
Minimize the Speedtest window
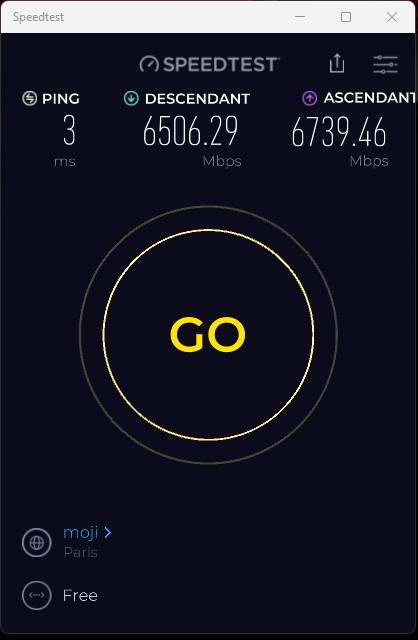click(300, 17)
